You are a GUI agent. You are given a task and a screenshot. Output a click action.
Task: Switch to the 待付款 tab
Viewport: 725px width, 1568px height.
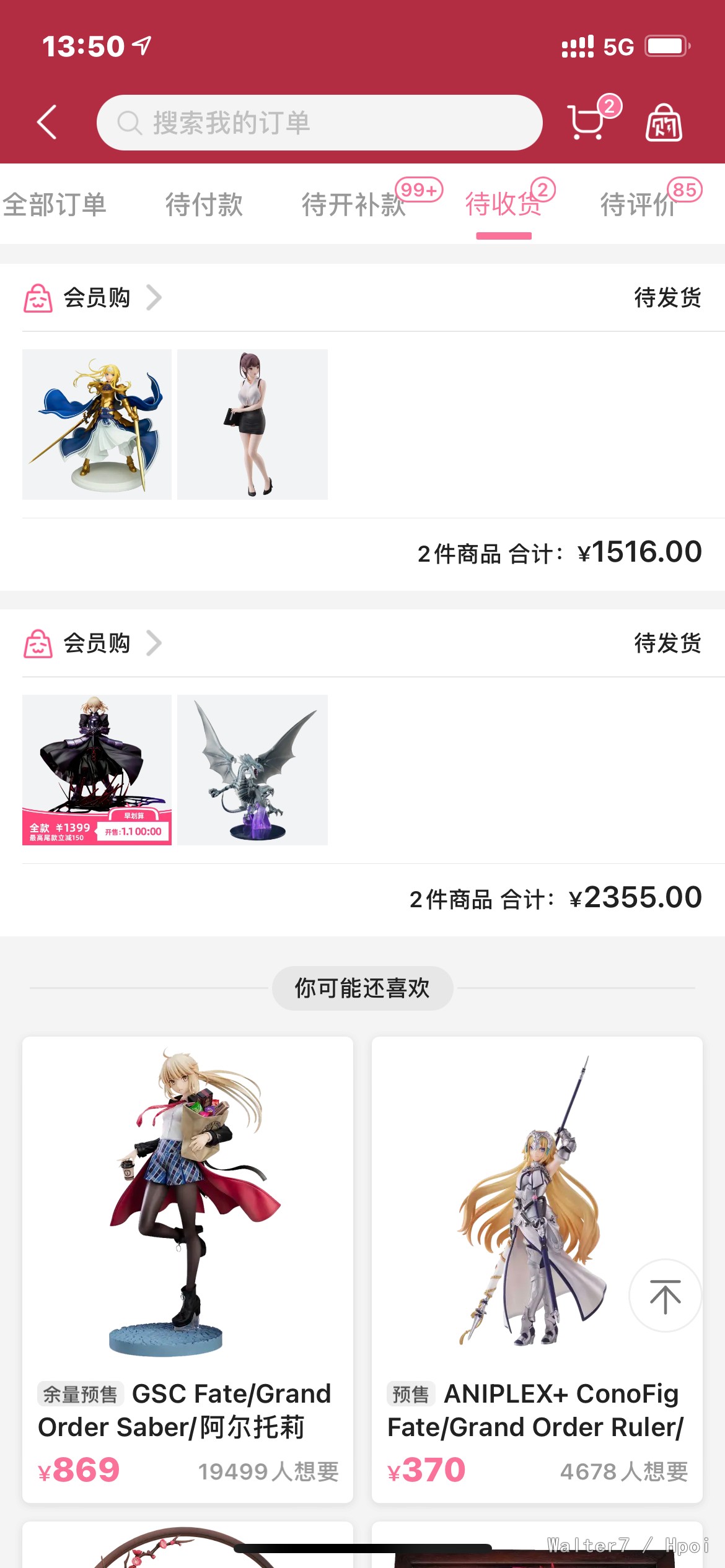point(204,204)
